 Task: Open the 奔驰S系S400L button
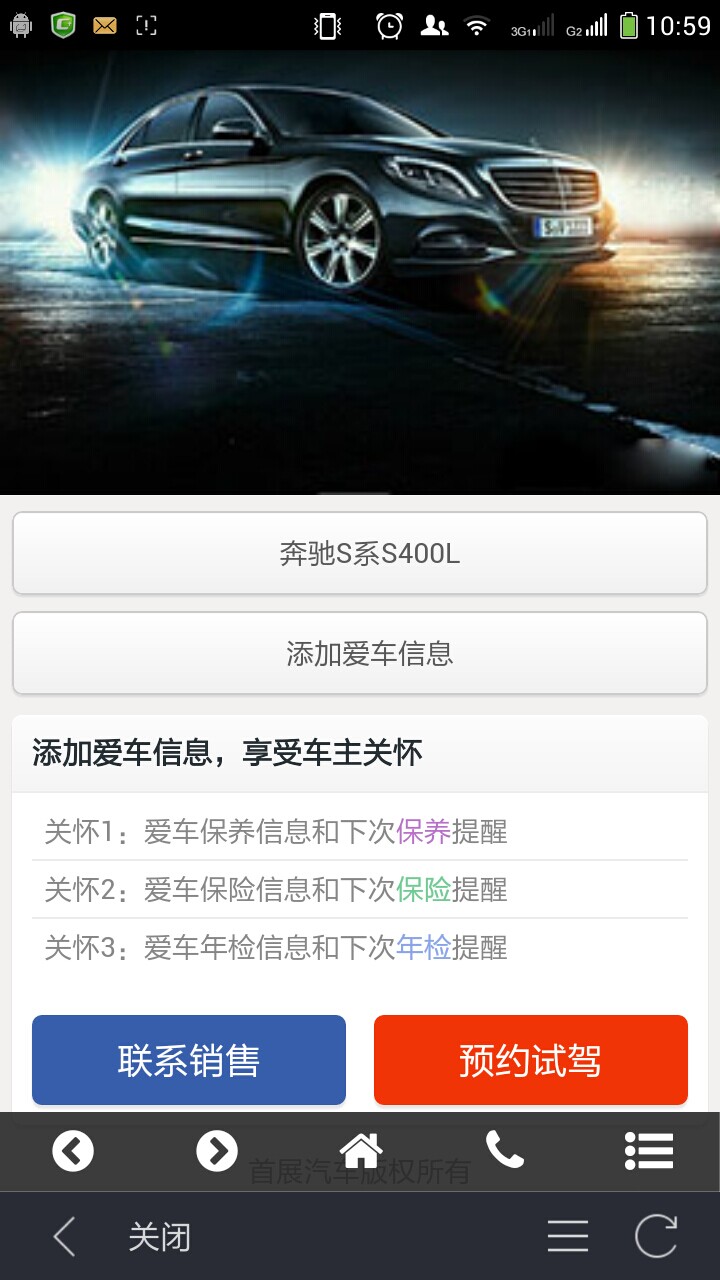pos(360,553)
